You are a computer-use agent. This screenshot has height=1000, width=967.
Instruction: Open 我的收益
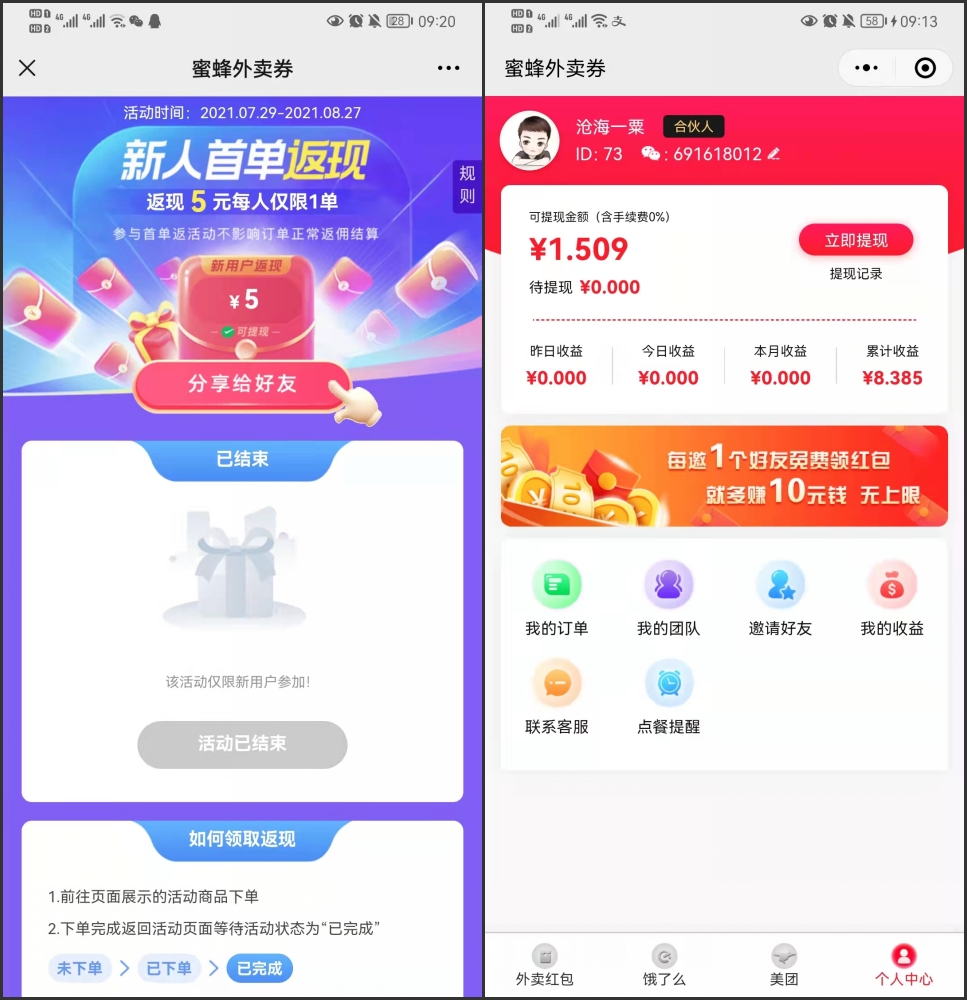(x=892, y=598)
